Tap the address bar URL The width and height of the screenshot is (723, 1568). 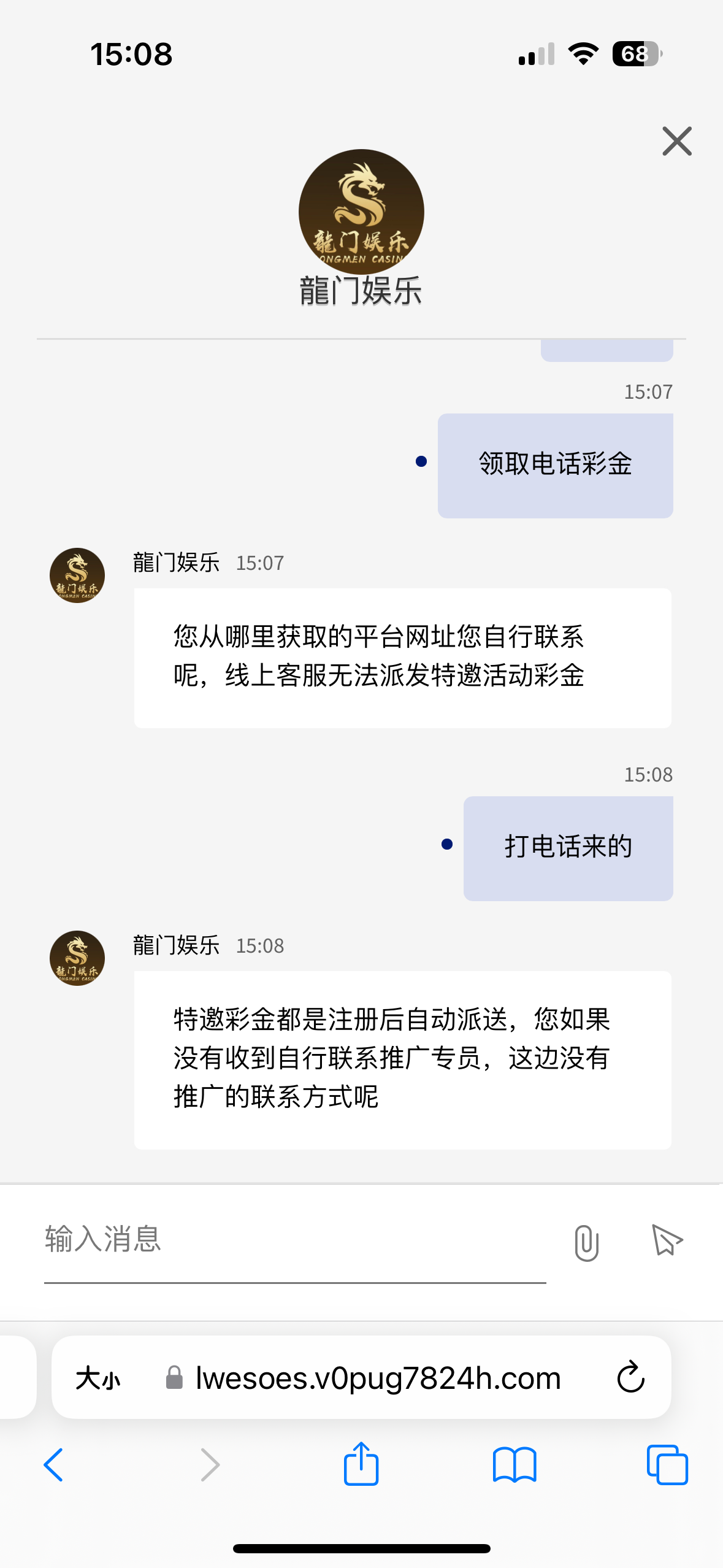(x=378, y=1378)
